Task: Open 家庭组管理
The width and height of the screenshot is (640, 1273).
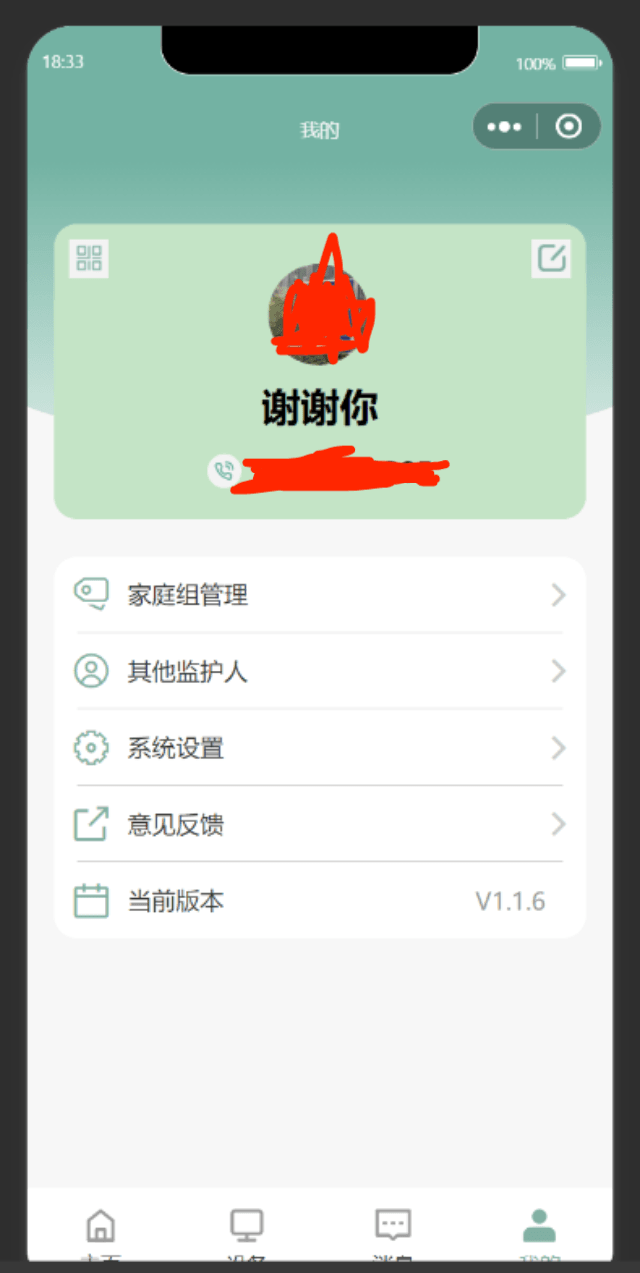Action: pyautogui.click(x=320, y=595)
